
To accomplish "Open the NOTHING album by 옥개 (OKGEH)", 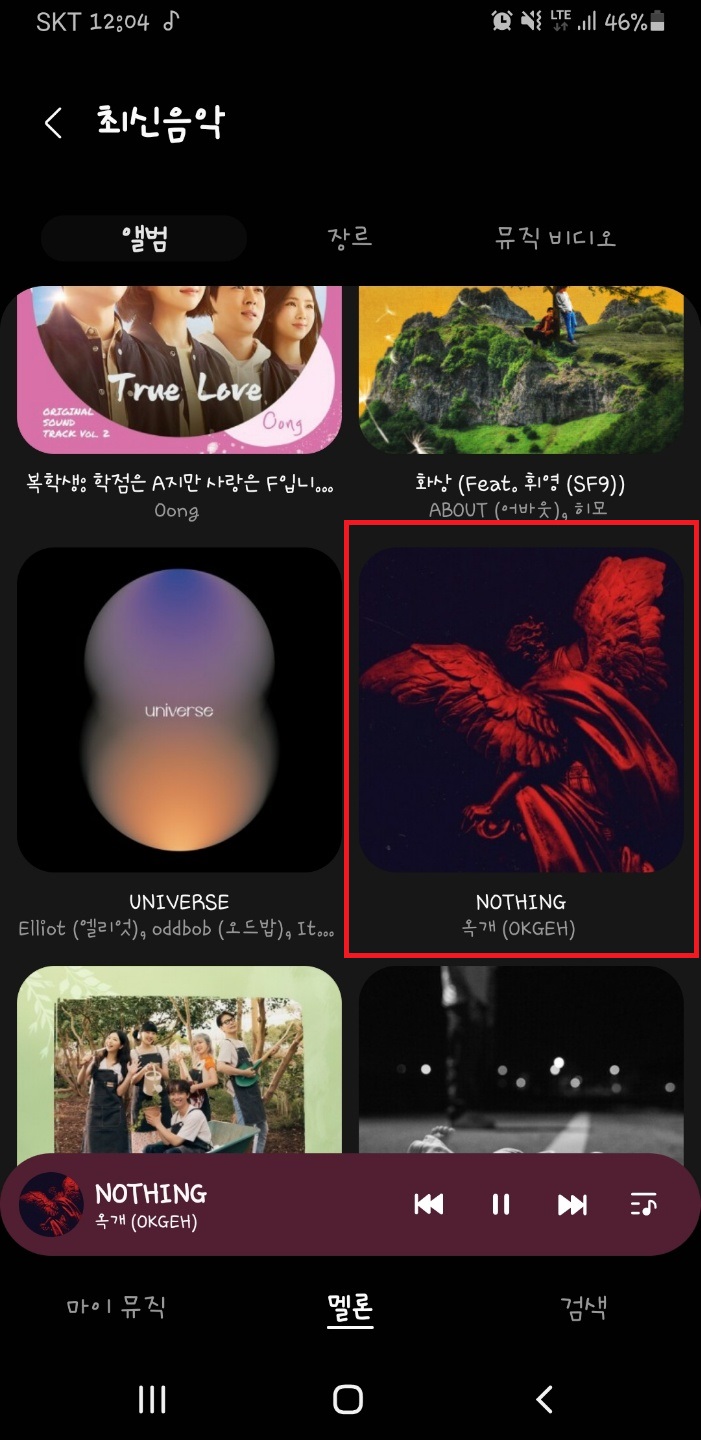I will tap(521, 710).
